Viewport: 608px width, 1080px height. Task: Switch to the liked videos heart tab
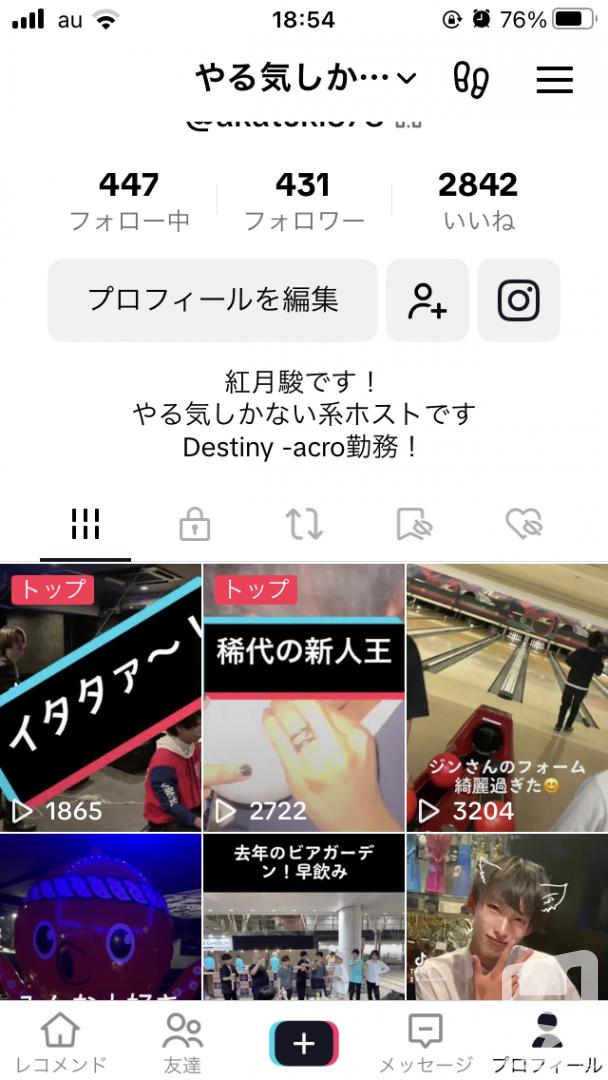(x=524, y=524)
